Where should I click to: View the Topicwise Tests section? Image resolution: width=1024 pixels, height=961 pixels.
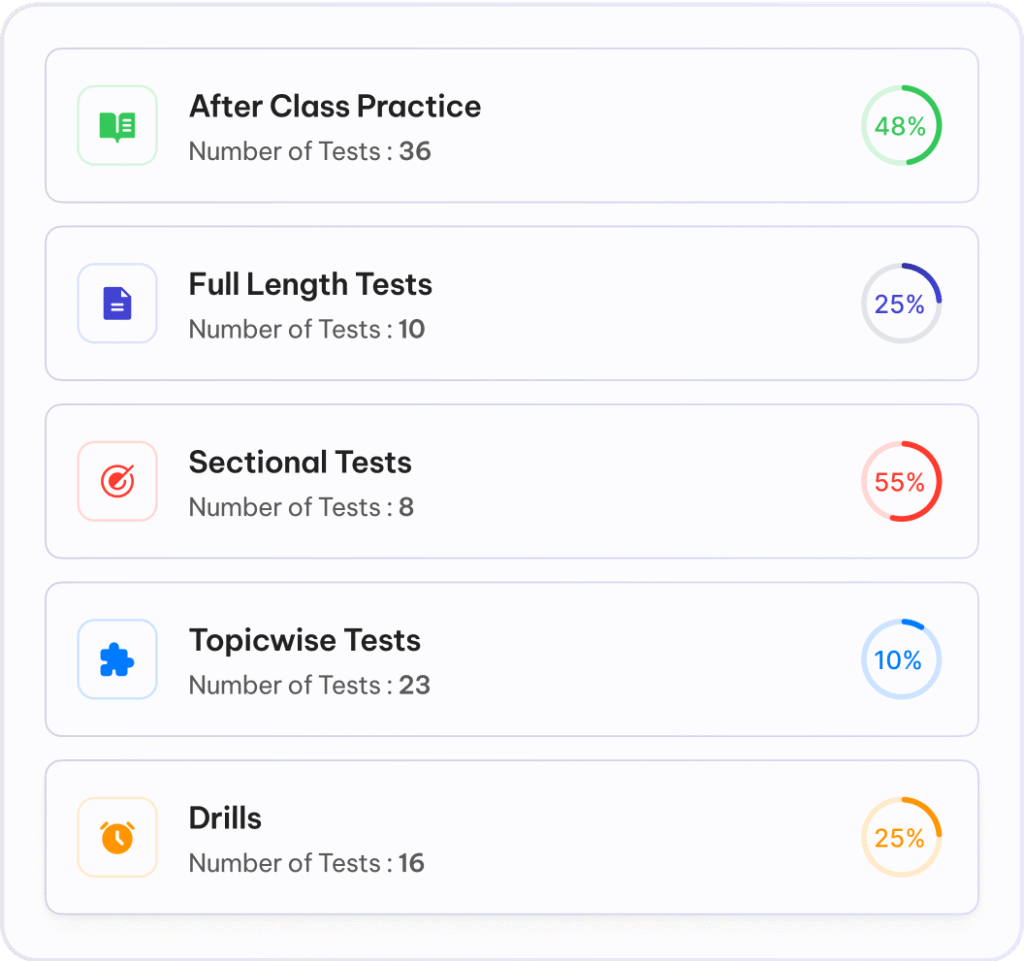(510, 660)
